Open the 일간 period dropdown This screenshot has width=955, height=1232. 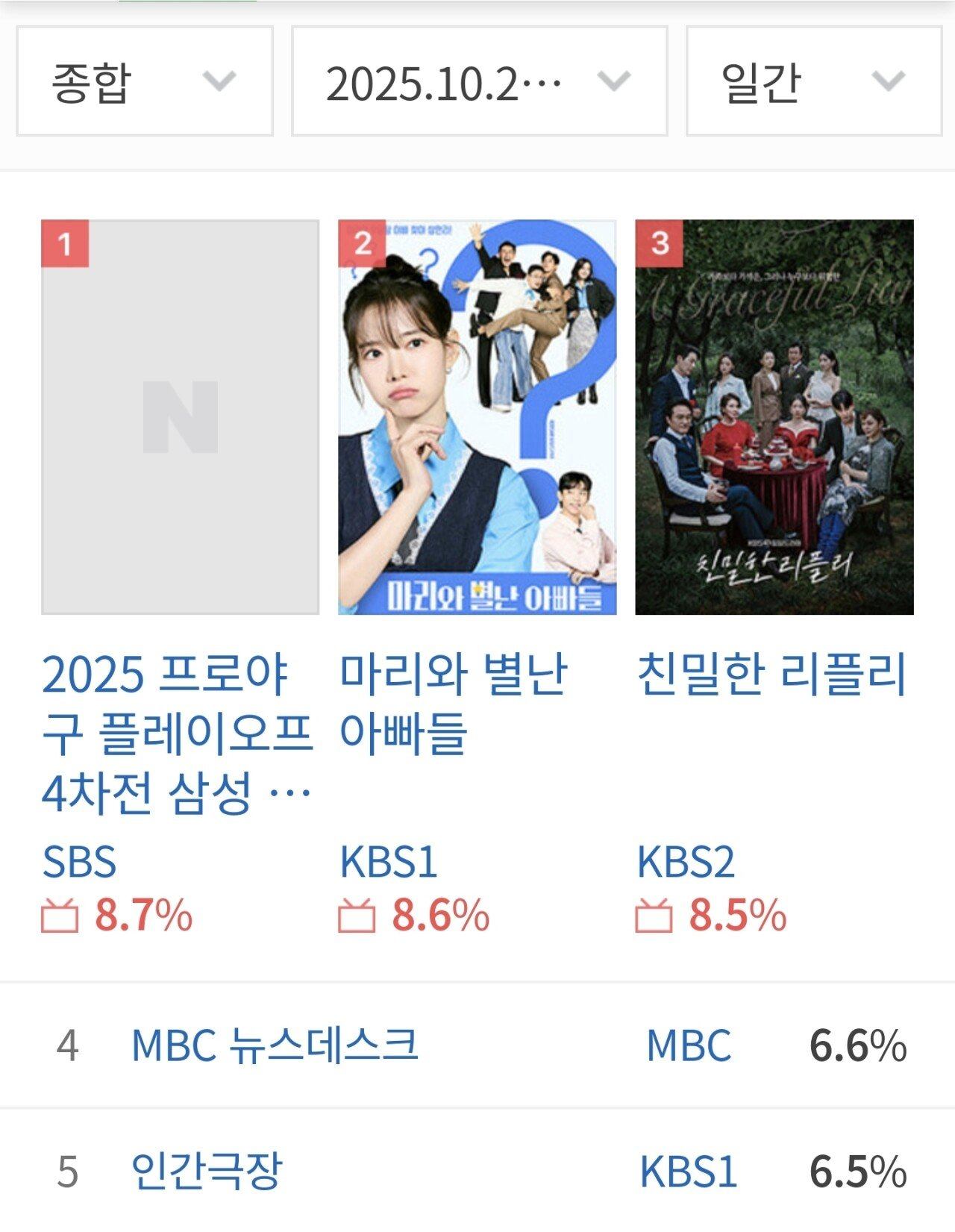click(813, 81)
